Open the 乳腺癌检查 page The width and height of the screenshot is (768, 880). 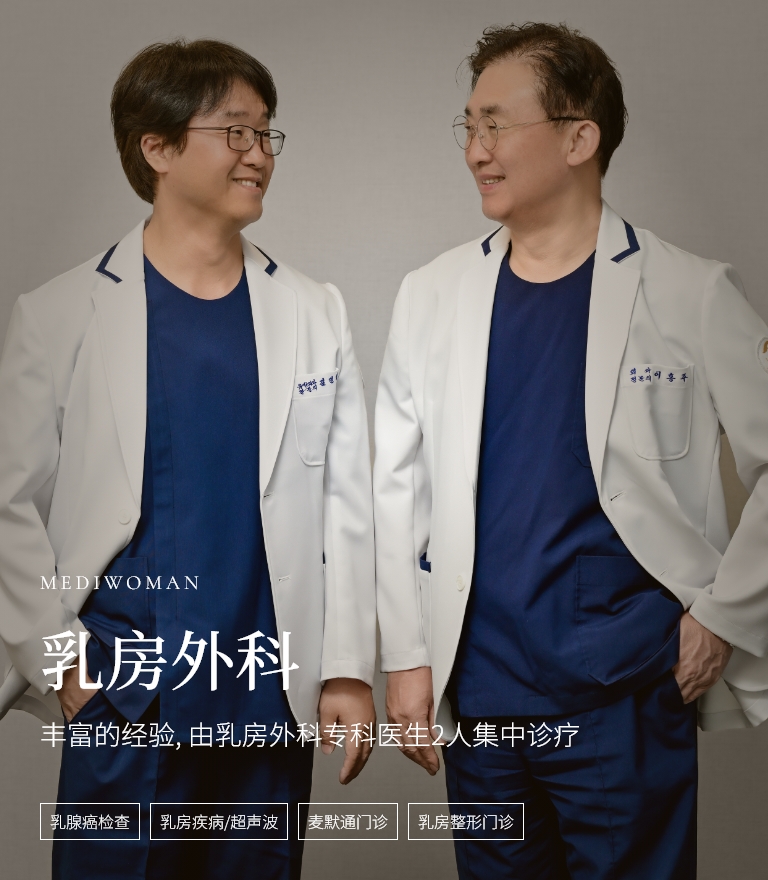pos(90,821)
